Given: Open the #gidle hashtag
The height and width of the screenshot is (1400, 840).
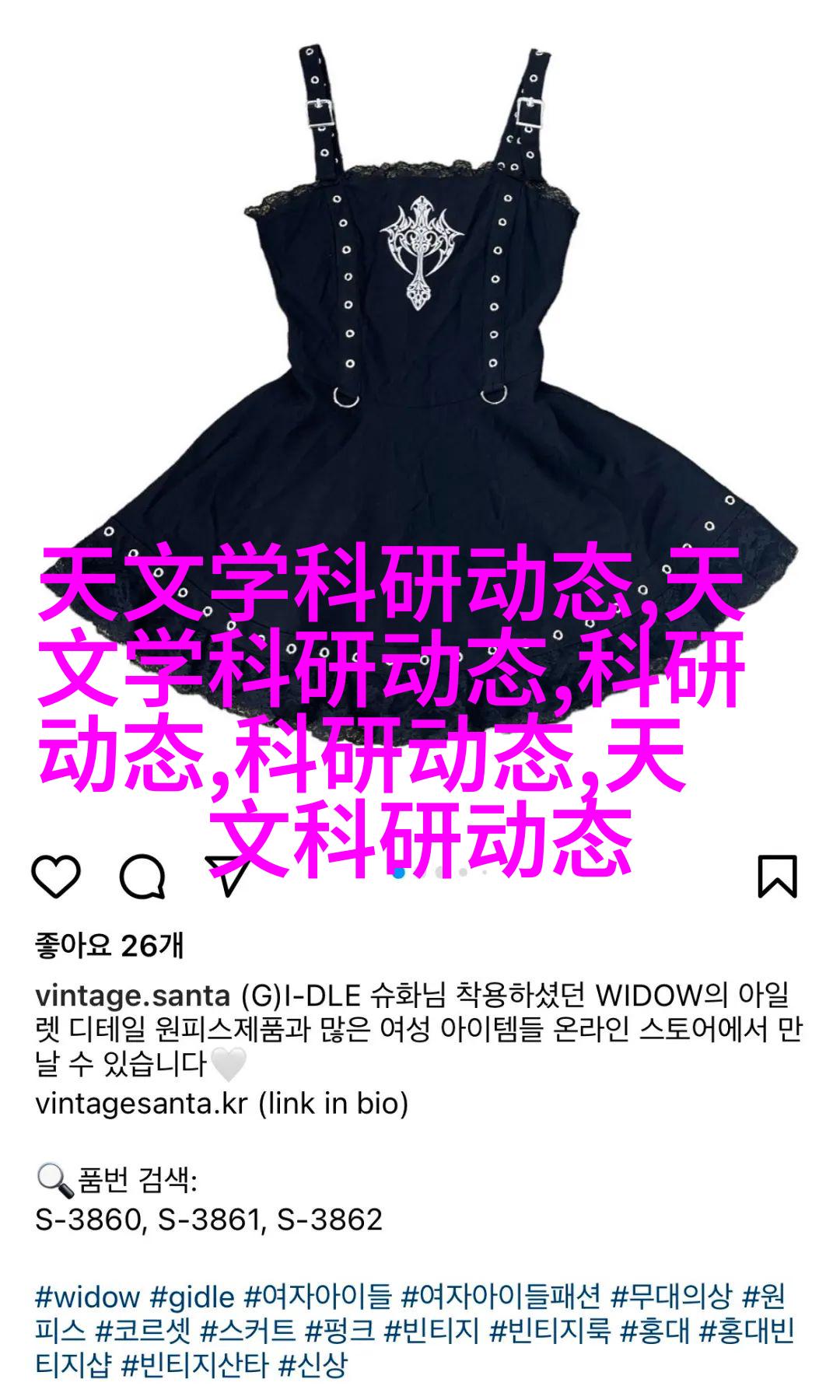Looking at the screenshot, I should (192, 1297).
